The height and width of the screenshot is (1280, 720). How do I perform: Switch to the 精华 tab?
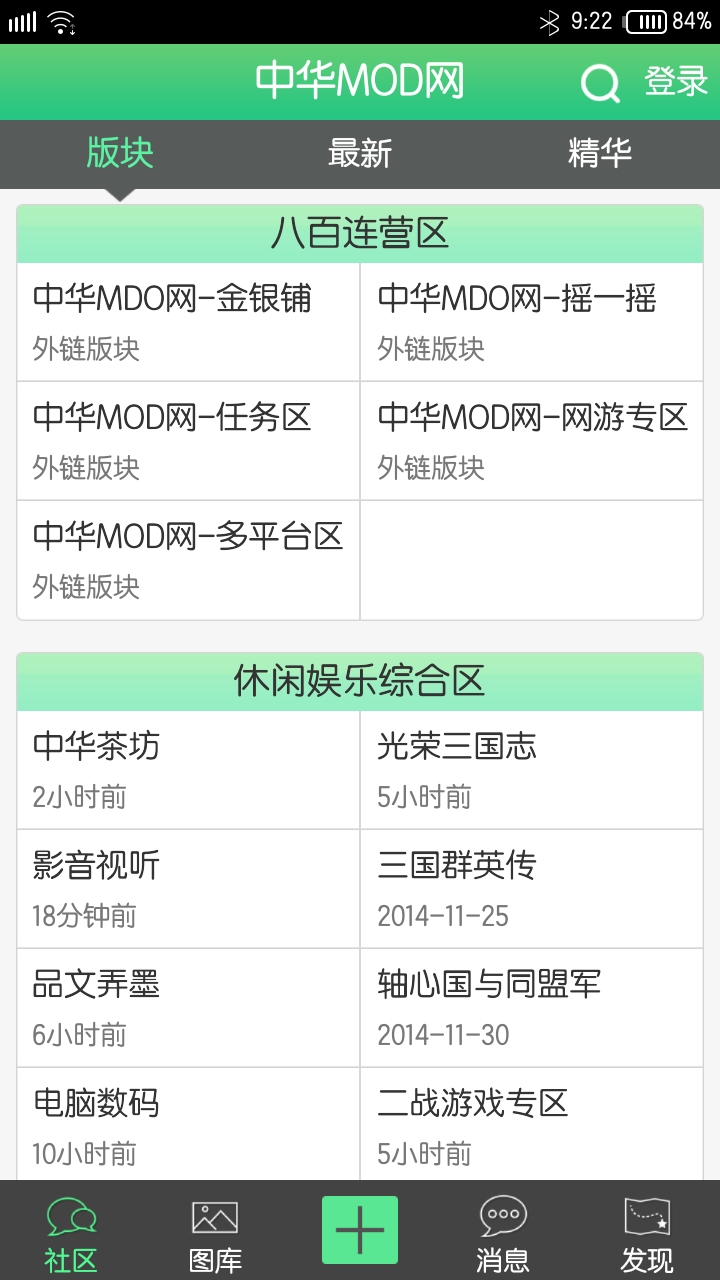[x=600, y=154]
